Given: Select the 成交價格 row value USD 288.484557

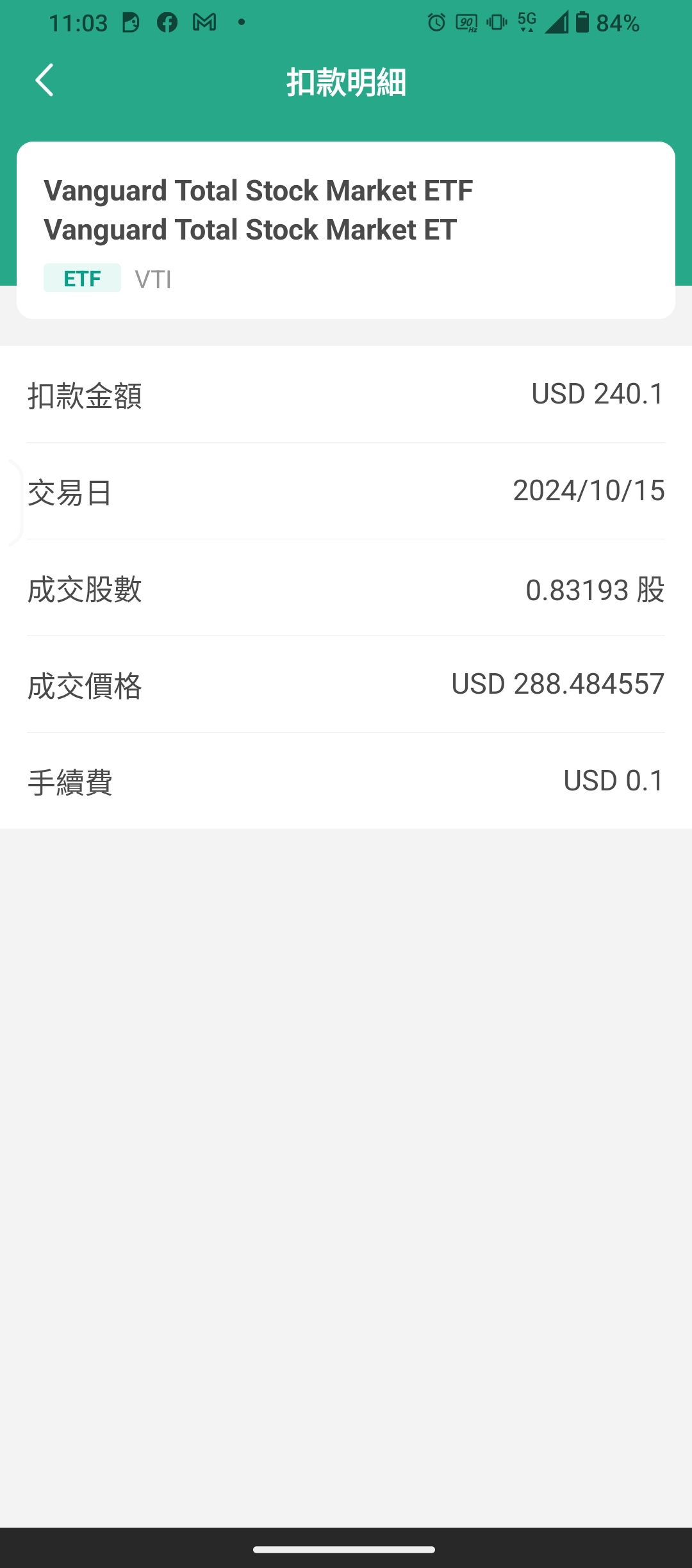Looking at the screenshot, I should 346,685.
